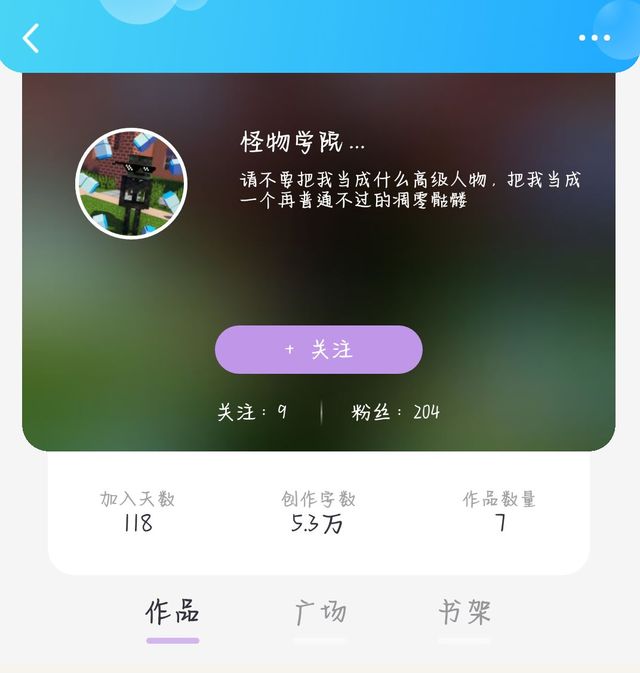640x673 pixels.
Task: View the 粉丝 followers list
Action: click(x=395, y=412)
